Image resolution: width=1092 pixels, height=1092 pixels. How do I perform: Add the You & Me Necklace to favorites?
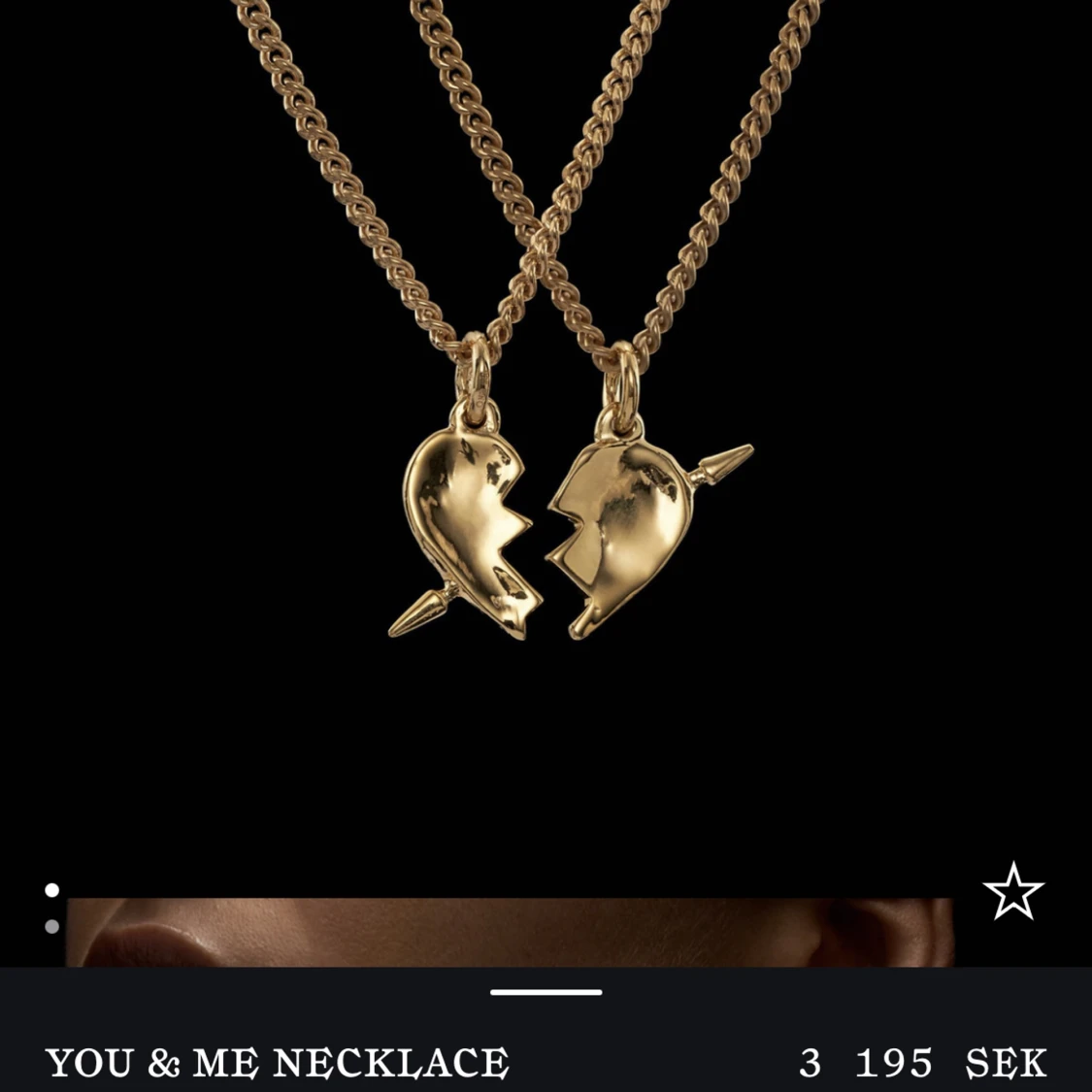coord(1012,891)
